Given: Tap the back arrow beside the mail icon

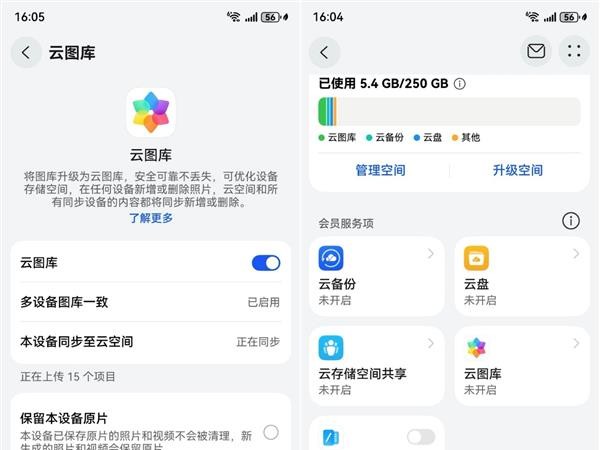Looking at the screenshot, I should (x=324, y=52).
